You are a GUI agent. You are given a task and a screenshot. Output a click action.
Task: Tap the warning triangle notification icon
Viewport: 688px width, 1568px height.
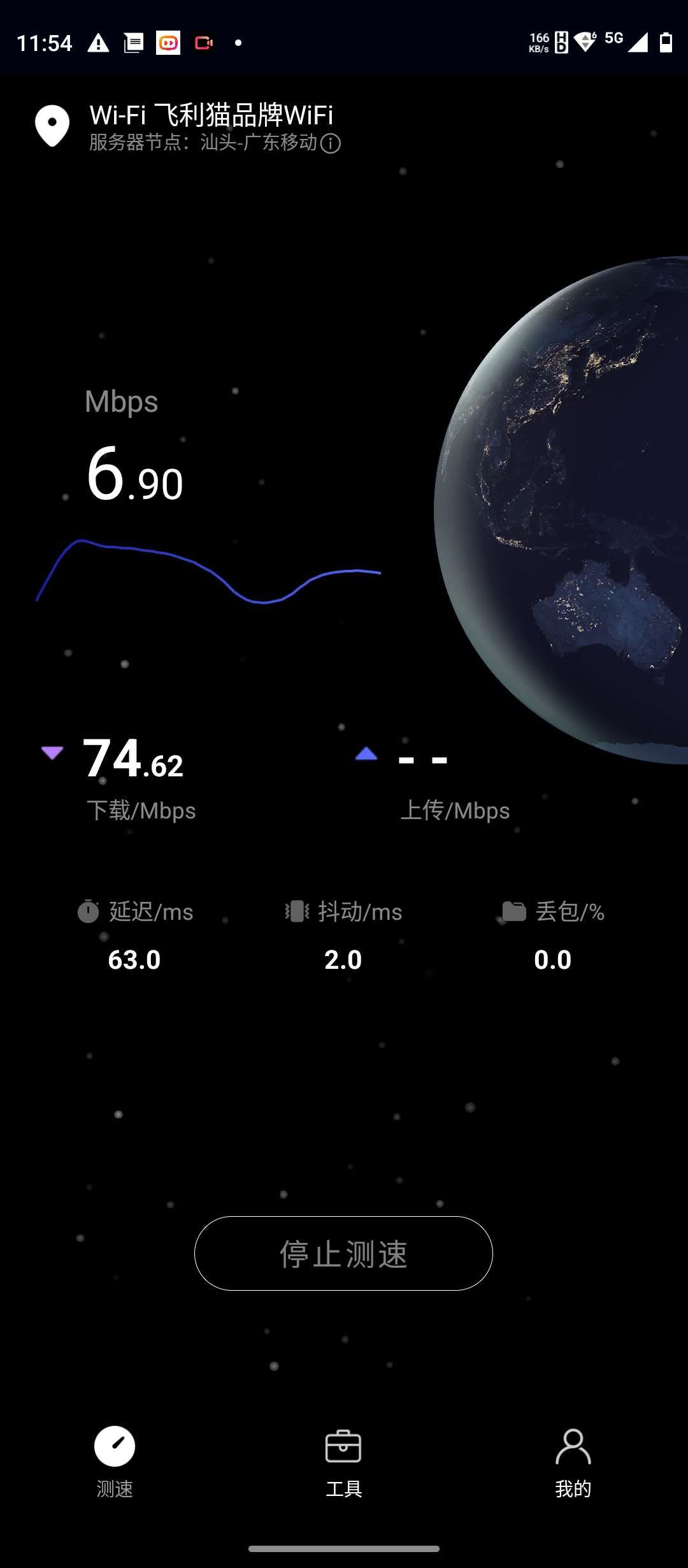[x=97, y=43]
